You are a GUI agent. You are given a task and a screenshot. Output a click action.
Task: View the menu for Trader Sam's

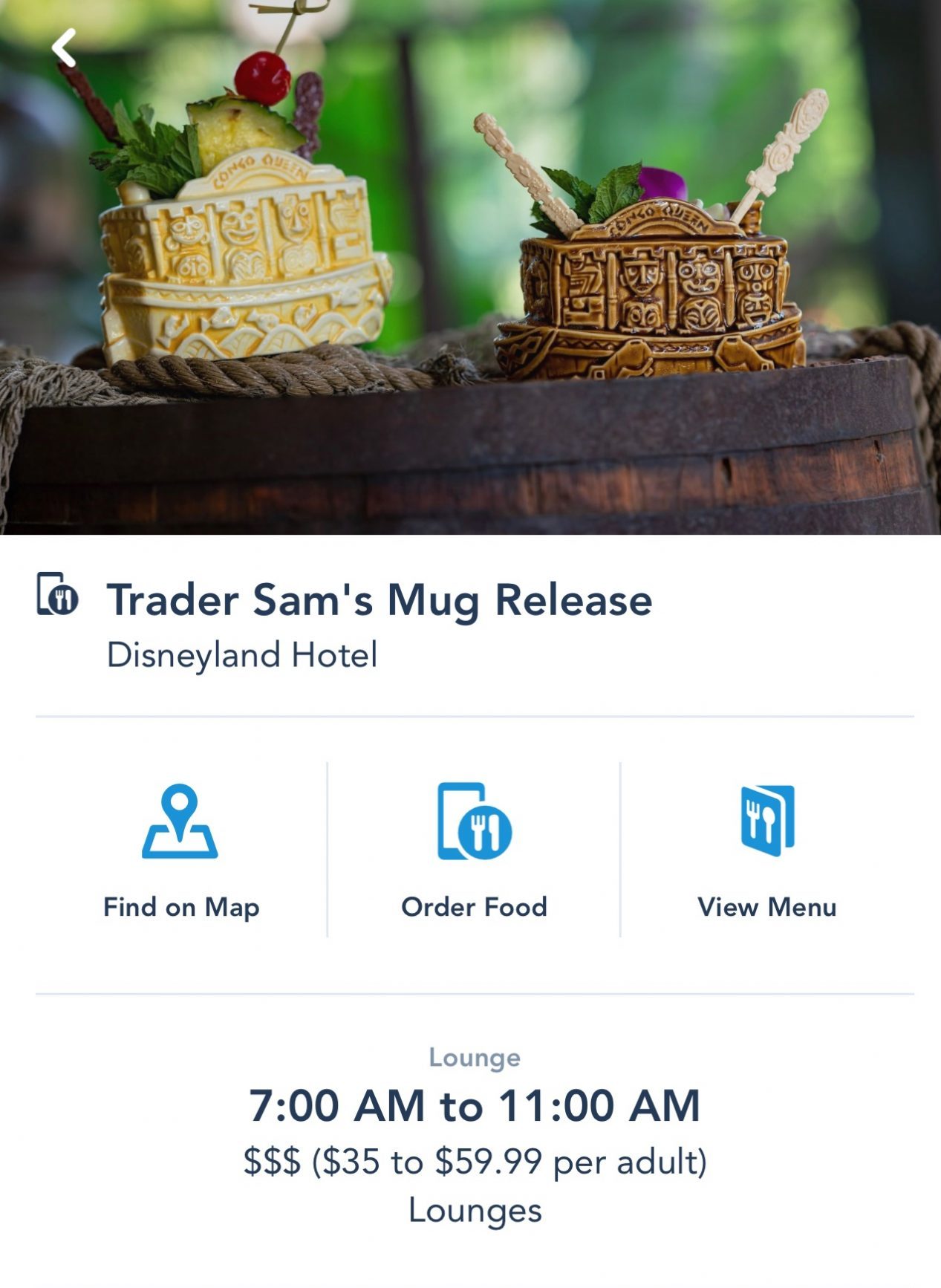tap(766, 850)
